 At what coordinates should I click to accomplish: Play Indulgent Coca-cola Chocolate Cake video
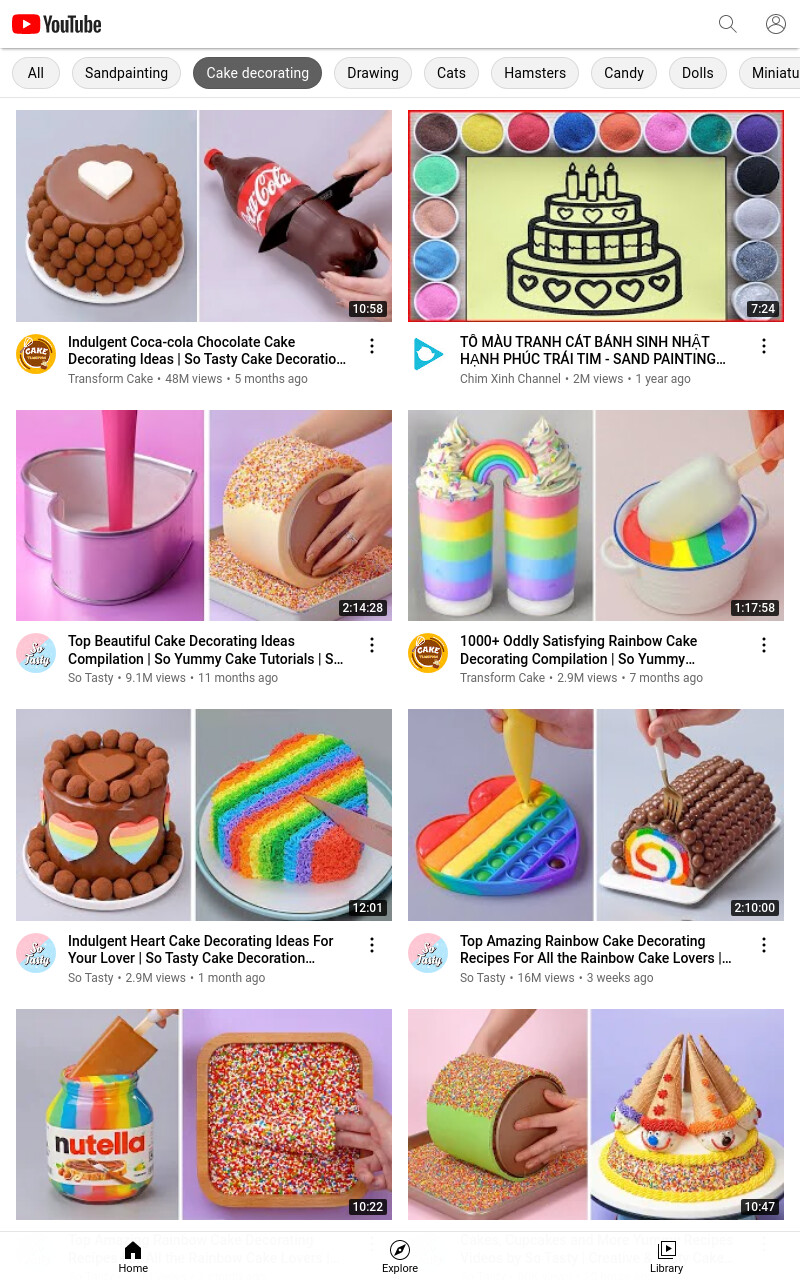coord(204,216)
